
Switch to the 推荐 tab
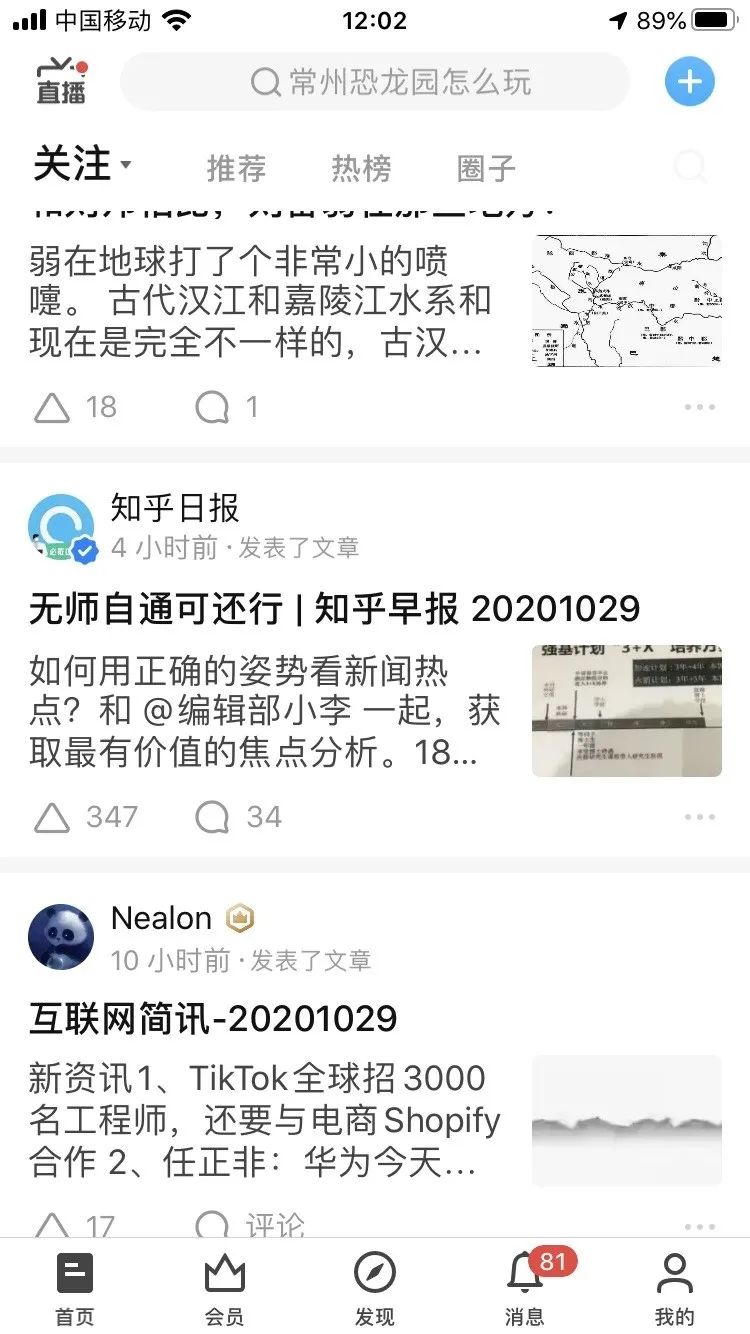[236, 168]
